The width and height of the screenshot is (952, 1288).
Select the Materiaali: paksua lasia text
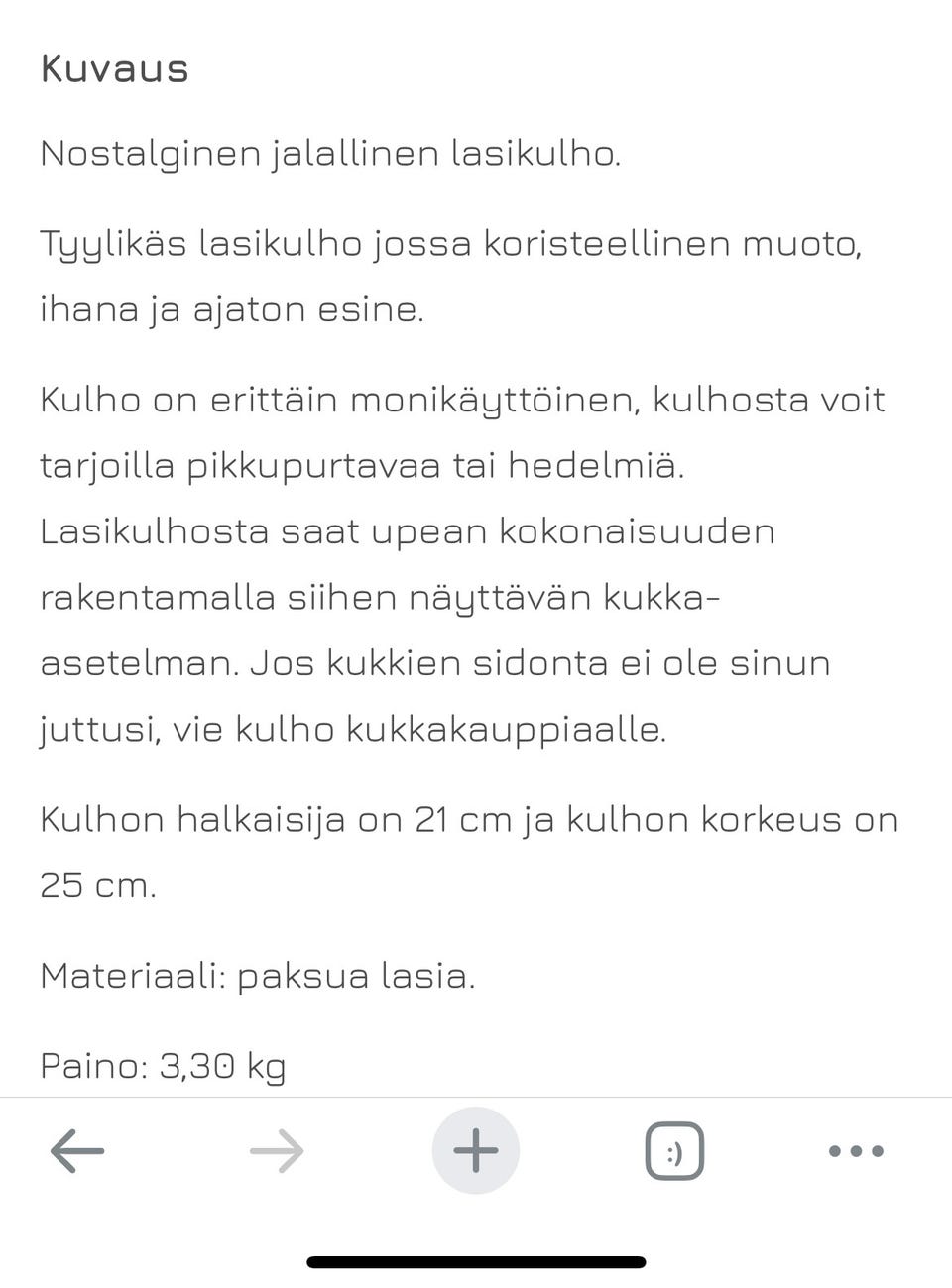point(258,976)
